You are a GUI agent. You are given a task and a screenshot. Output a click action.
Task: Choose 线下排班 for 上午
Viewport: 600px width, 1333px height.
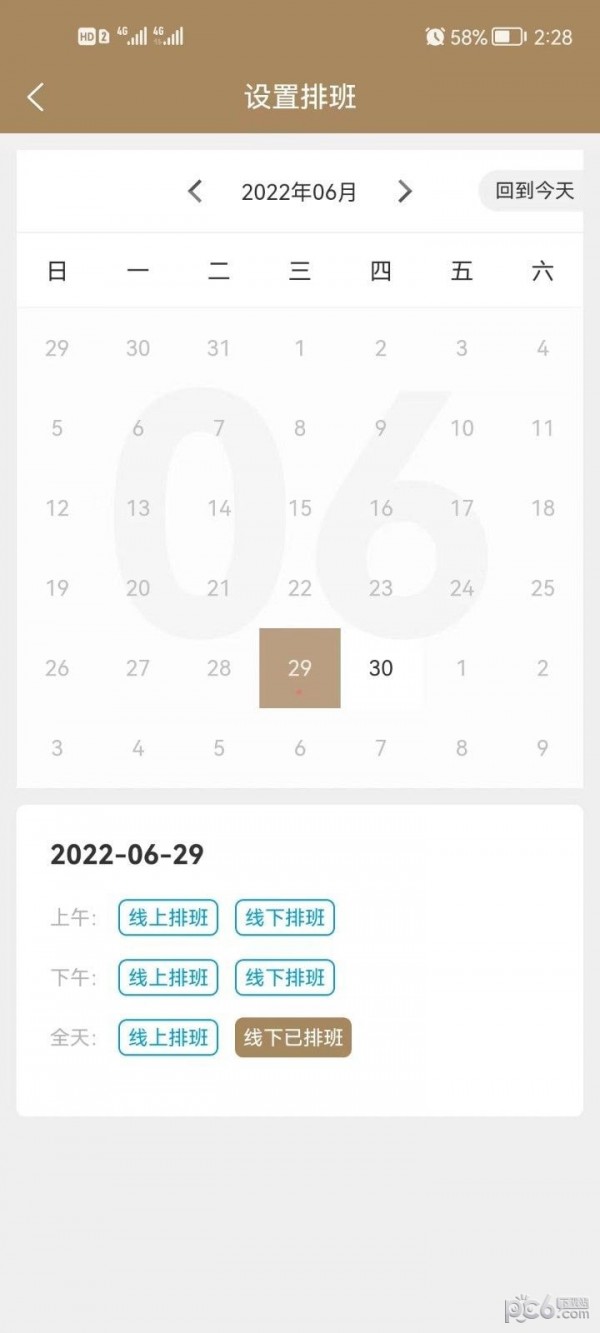click(x=285, y=917)
